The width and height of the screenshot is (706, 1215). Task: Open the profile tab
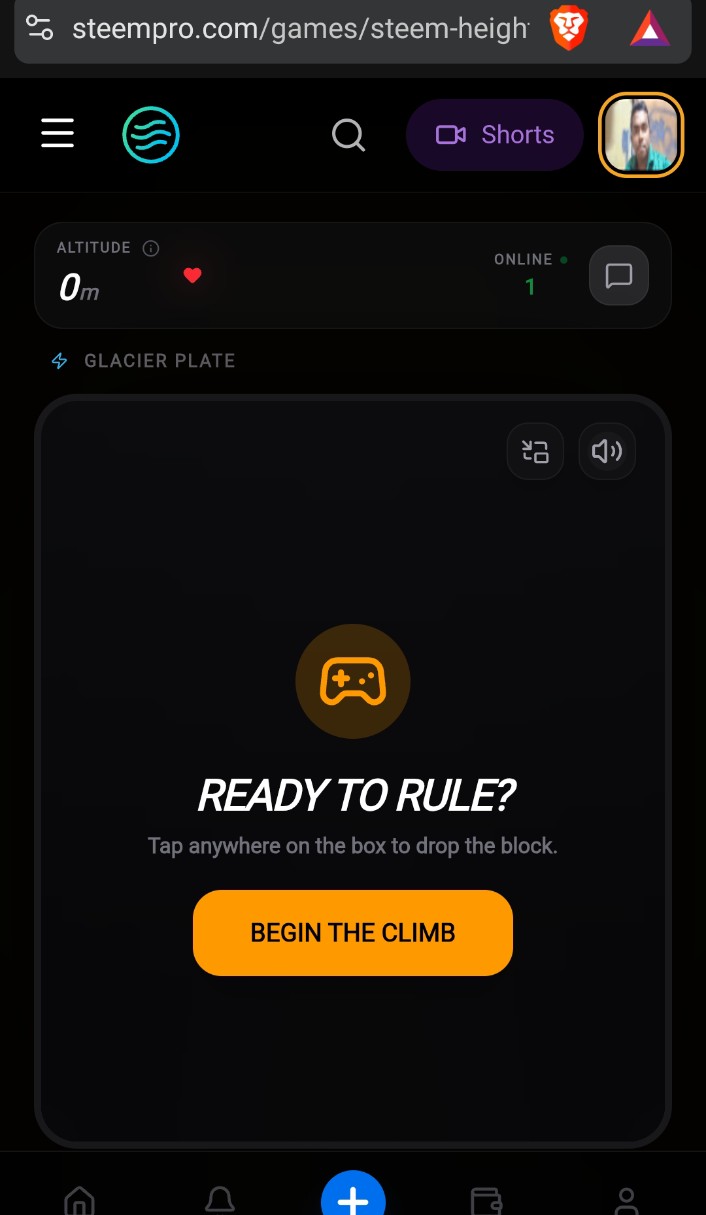(x=626, y=1199)
